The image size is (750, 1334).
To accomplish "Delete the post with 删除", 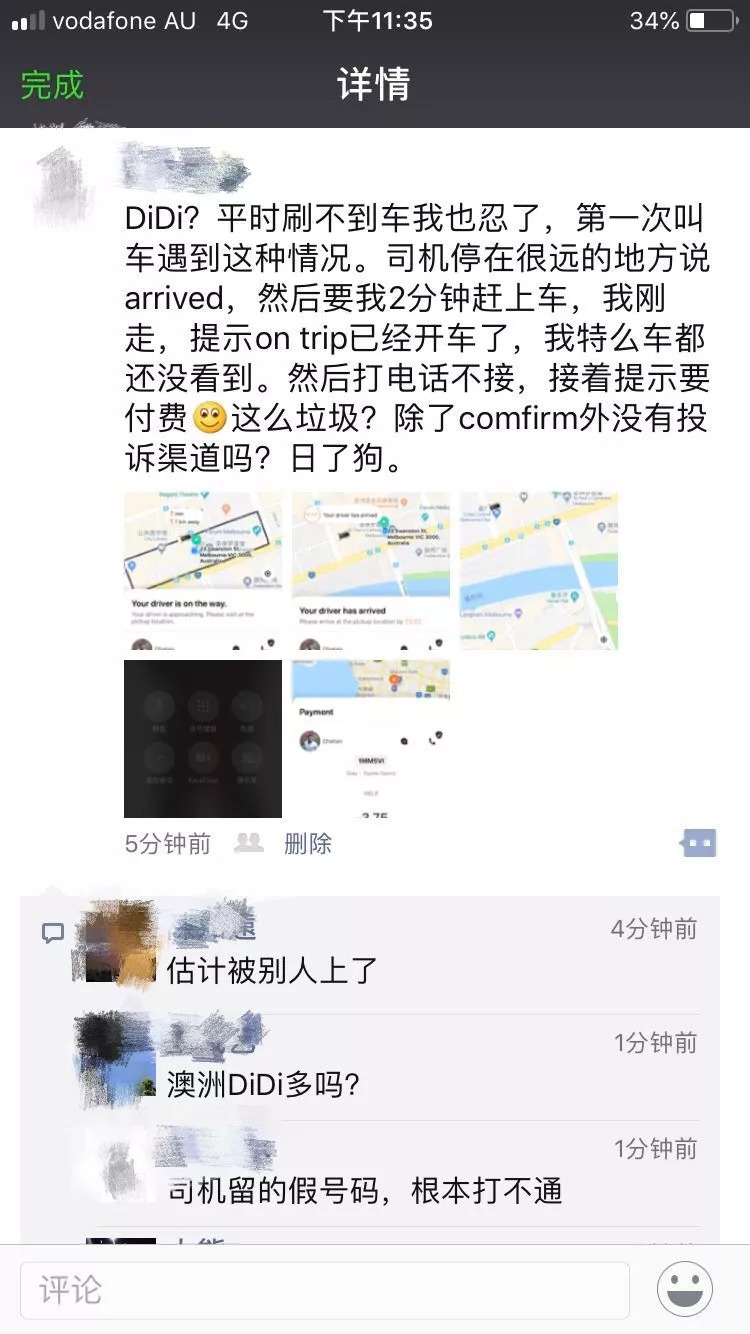I will click(307, 844).
